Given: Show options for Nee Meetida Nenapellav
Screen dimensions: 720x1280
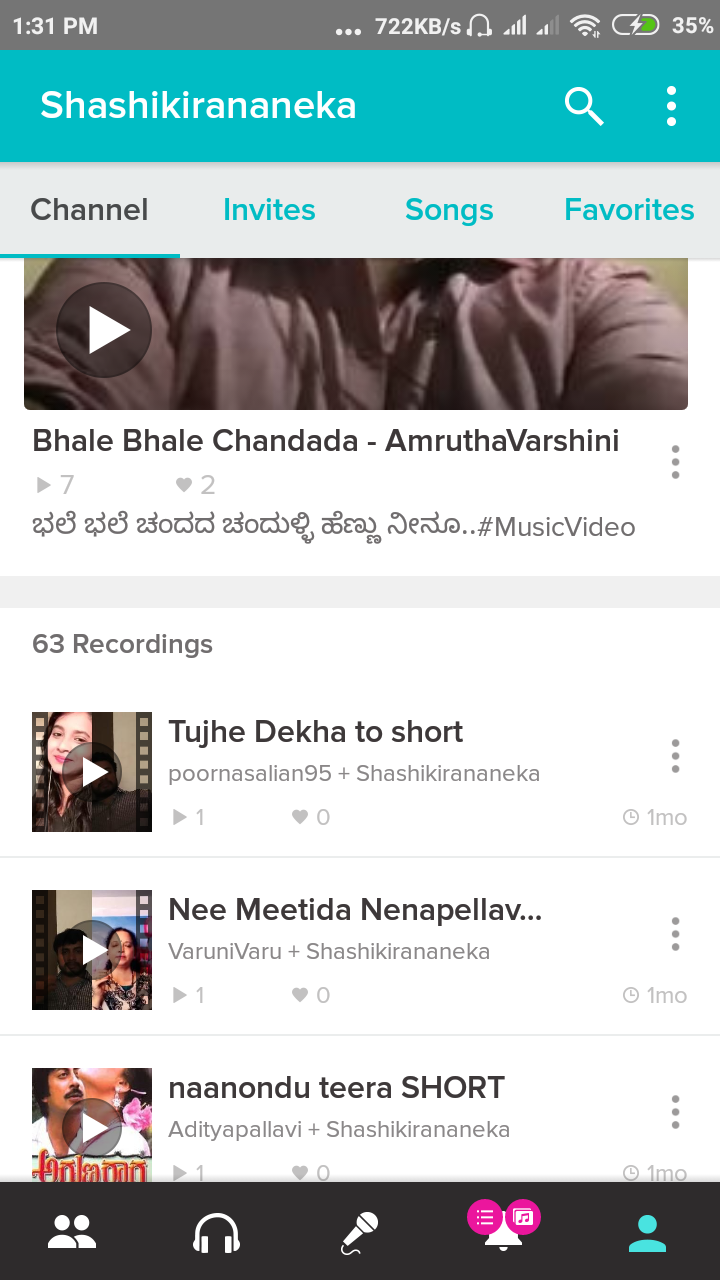Looking at the screenshot, I should [675, 934].
